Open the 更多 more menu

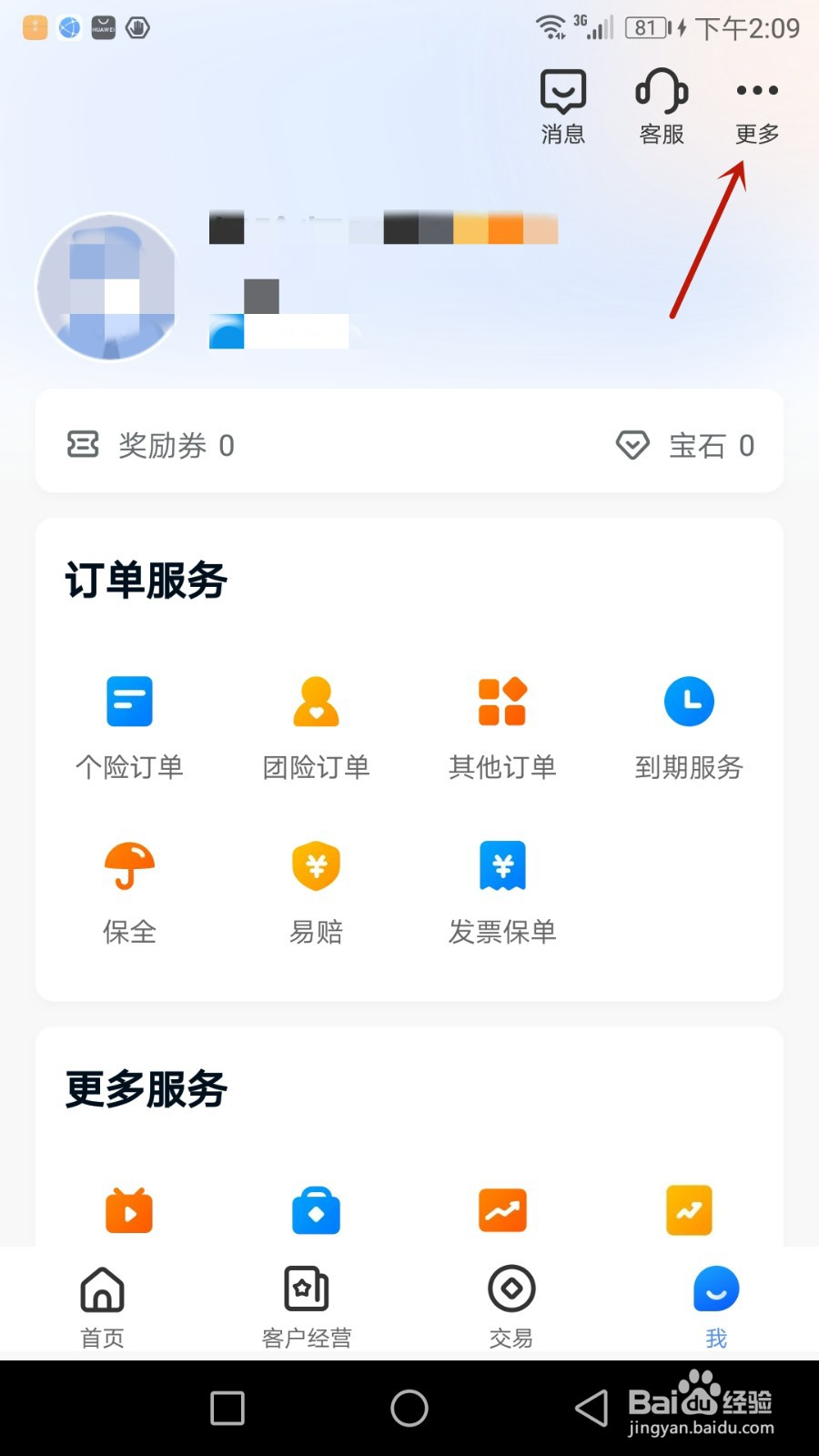pyautogui.click(x=757, y=106)
